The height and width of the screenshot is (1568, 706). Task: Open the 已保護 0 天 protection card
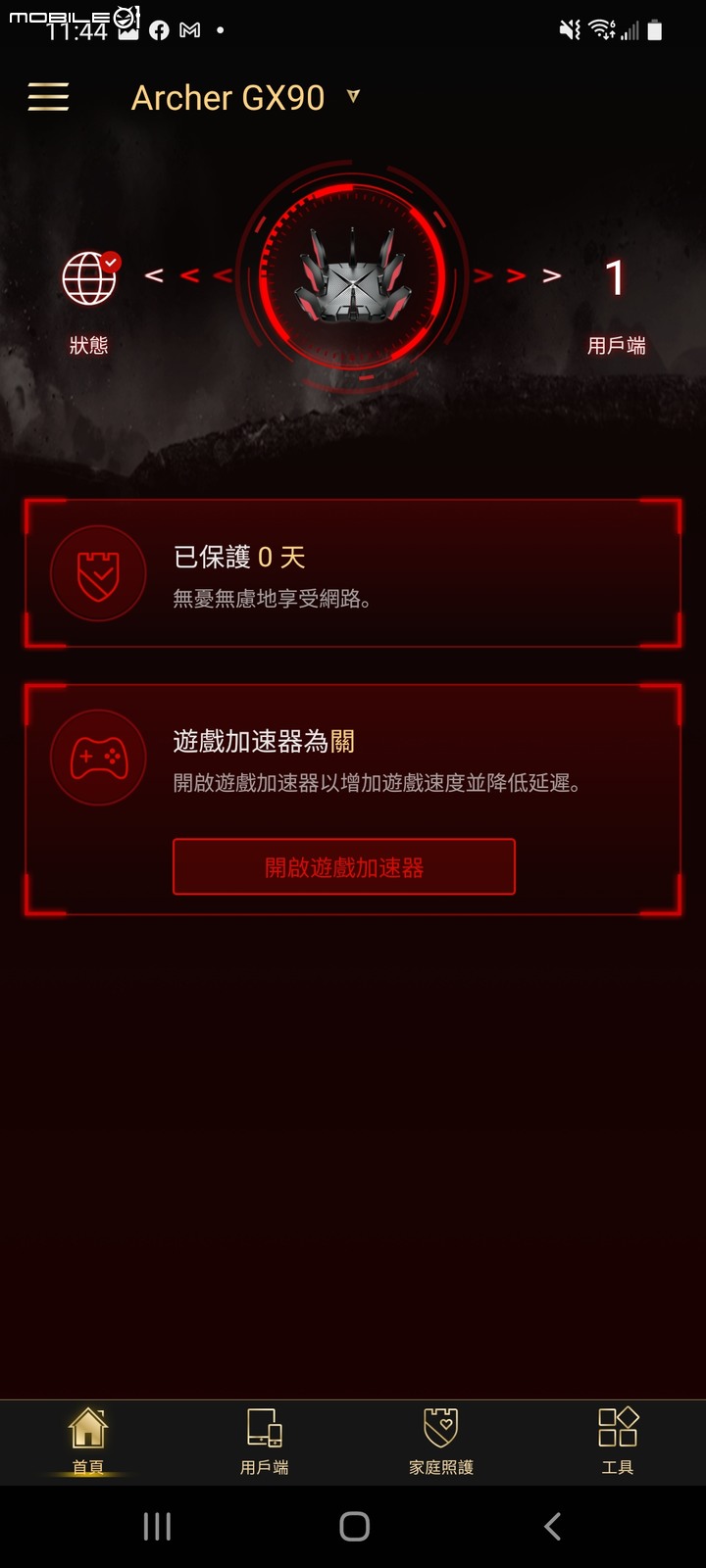tap(353, 573)
